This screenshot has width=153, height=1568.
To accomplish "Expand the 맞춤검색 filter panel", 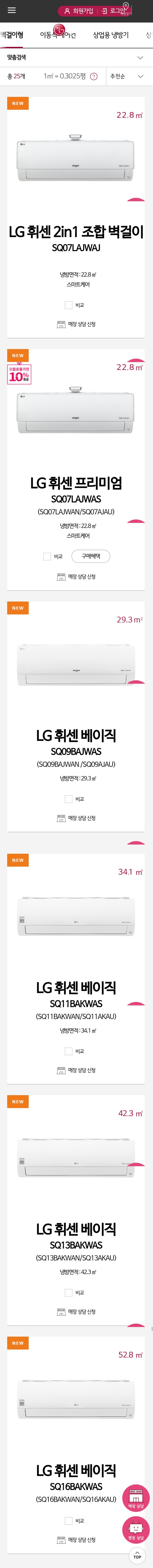I will (76, 57).
